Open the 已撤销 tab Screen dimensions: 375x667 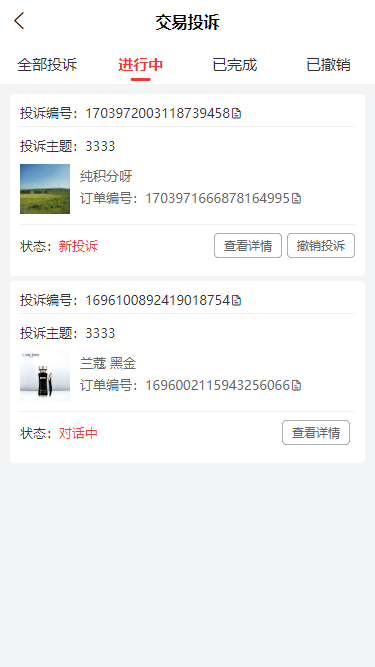(x=328, y=65)
